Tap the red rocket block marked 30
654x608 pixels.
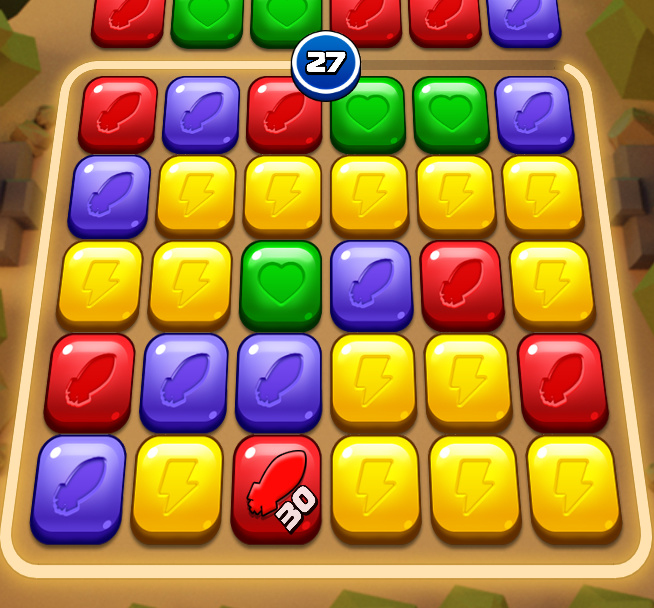pos(276,488)
